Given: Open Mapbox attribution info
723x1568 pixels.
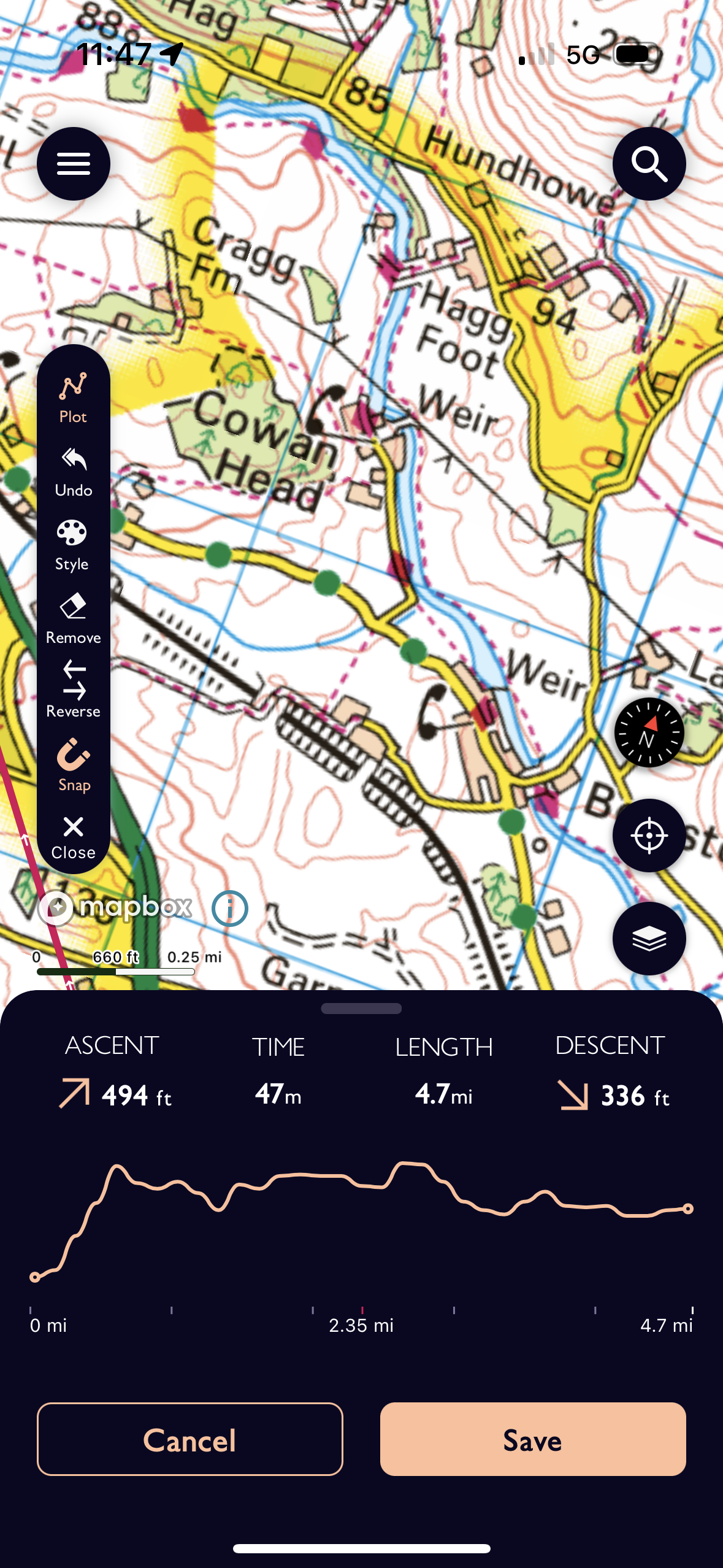Looking at the screenshot, I should click(230, 908).
